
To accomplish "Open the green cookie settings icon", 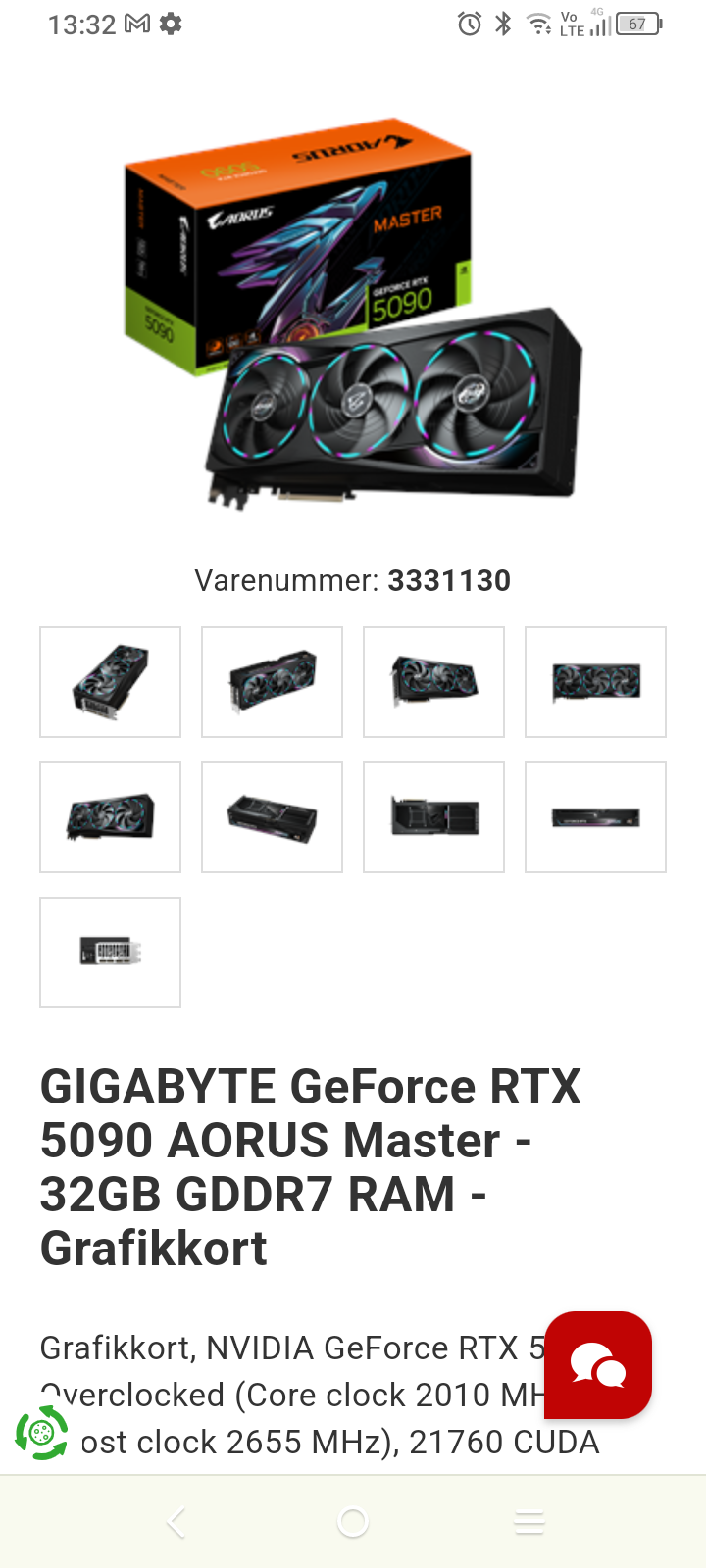I will pos(41,1433).
